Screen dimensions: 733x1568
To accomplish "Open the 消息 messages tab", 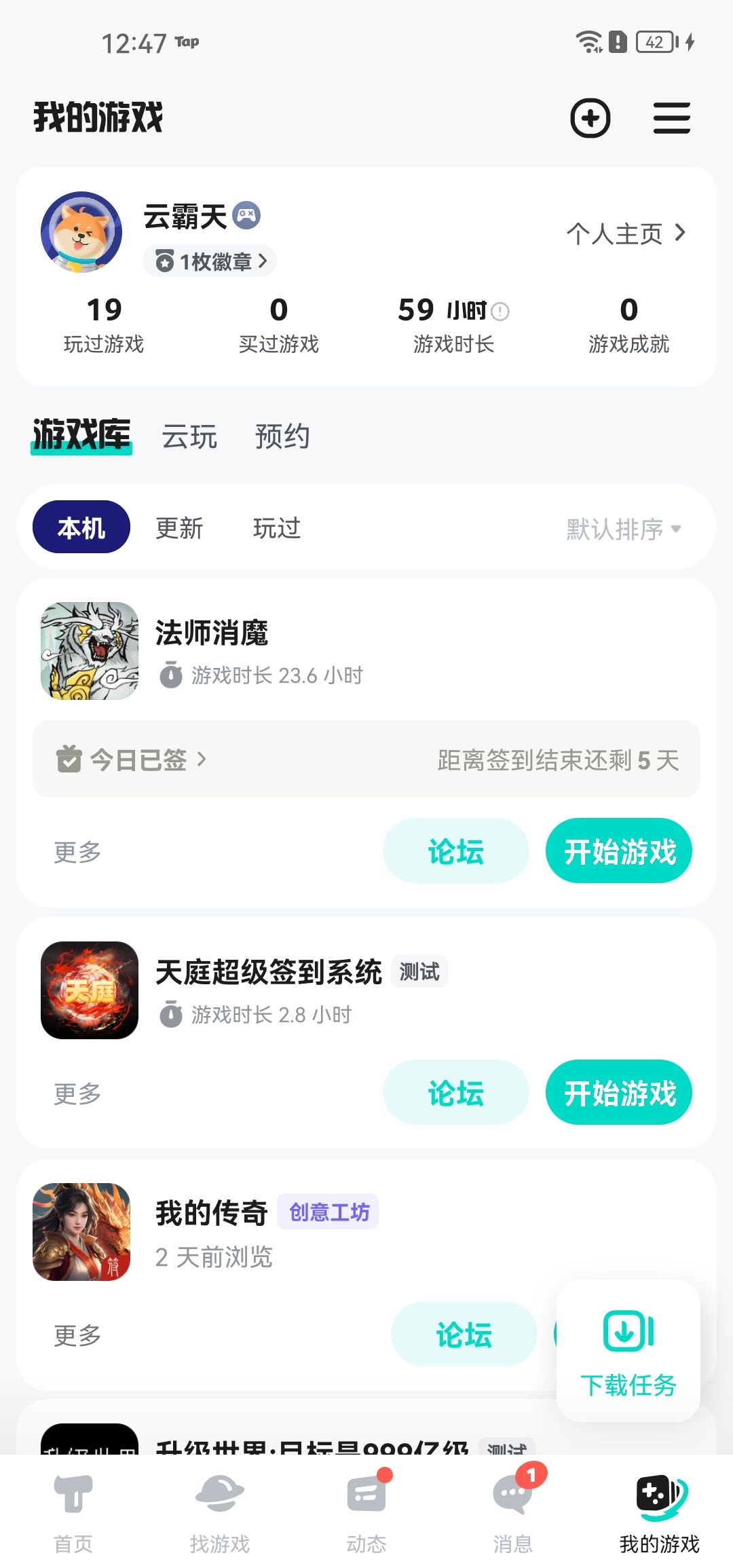I will [513, 1514].
